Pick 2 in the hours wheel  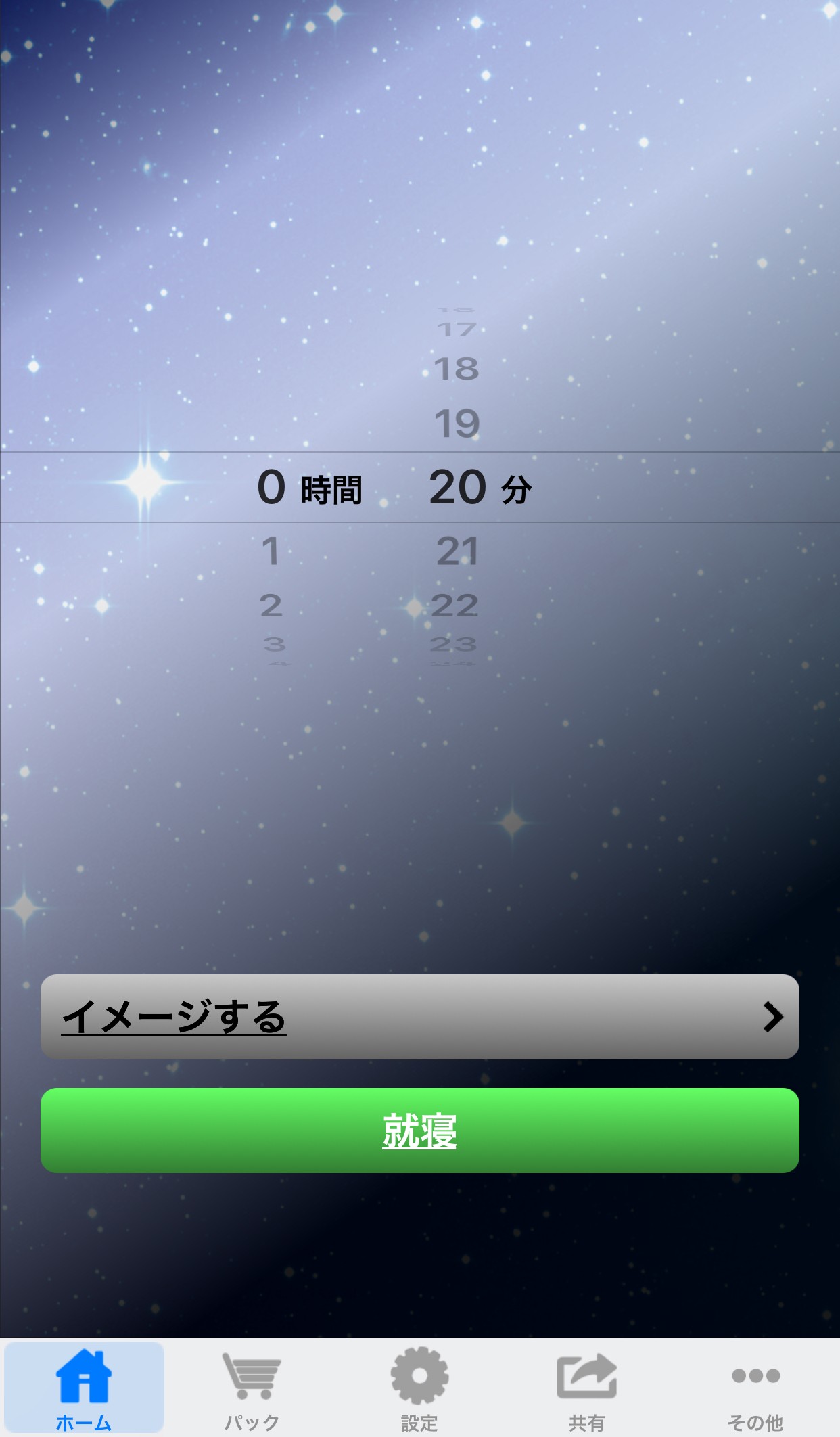[x=271, y=606]
